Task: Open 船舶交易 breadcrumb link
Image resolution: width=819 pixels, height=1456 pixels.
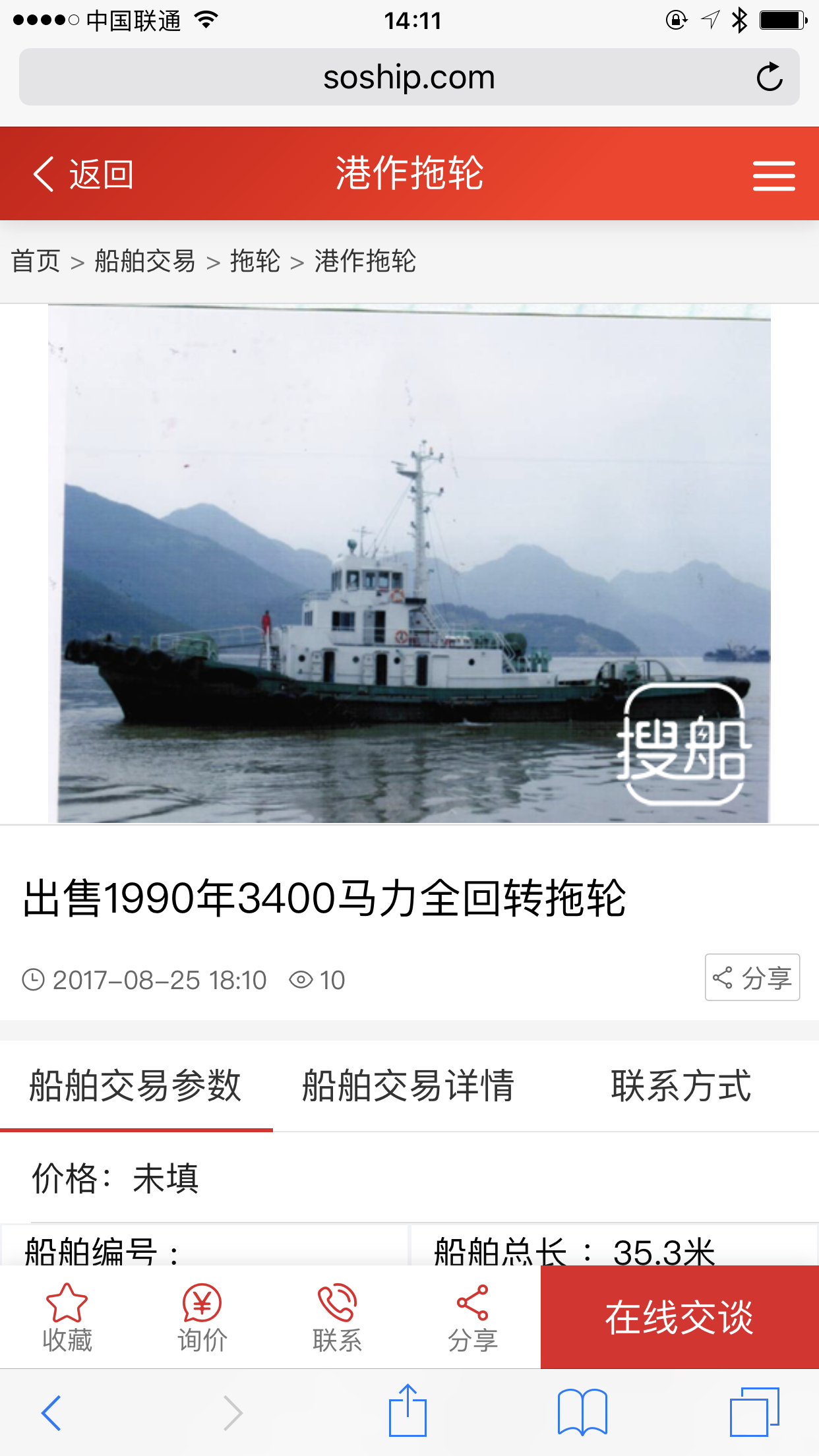Action: (145, 261)
